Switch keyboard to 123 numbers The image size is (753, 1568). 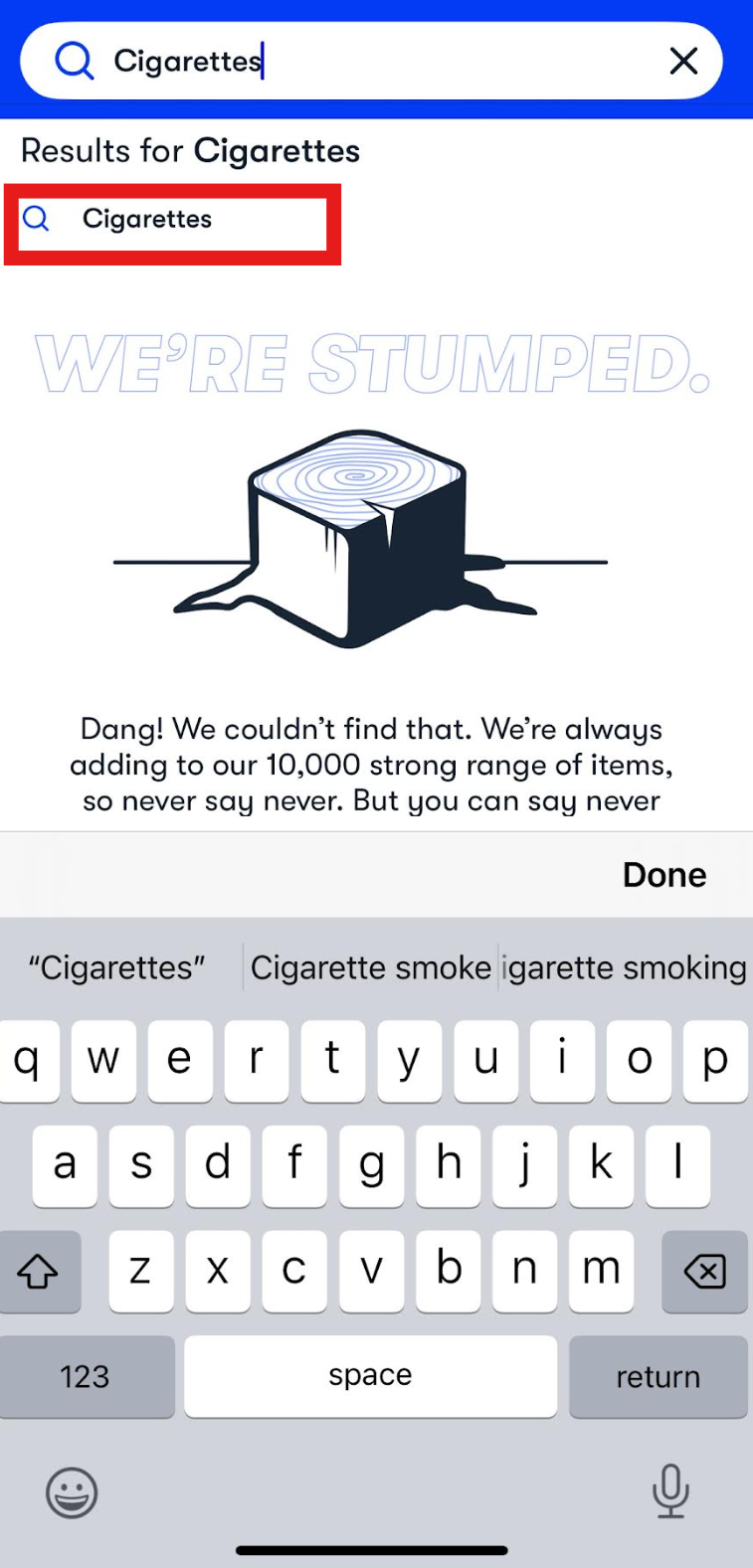coord(86,1376)
